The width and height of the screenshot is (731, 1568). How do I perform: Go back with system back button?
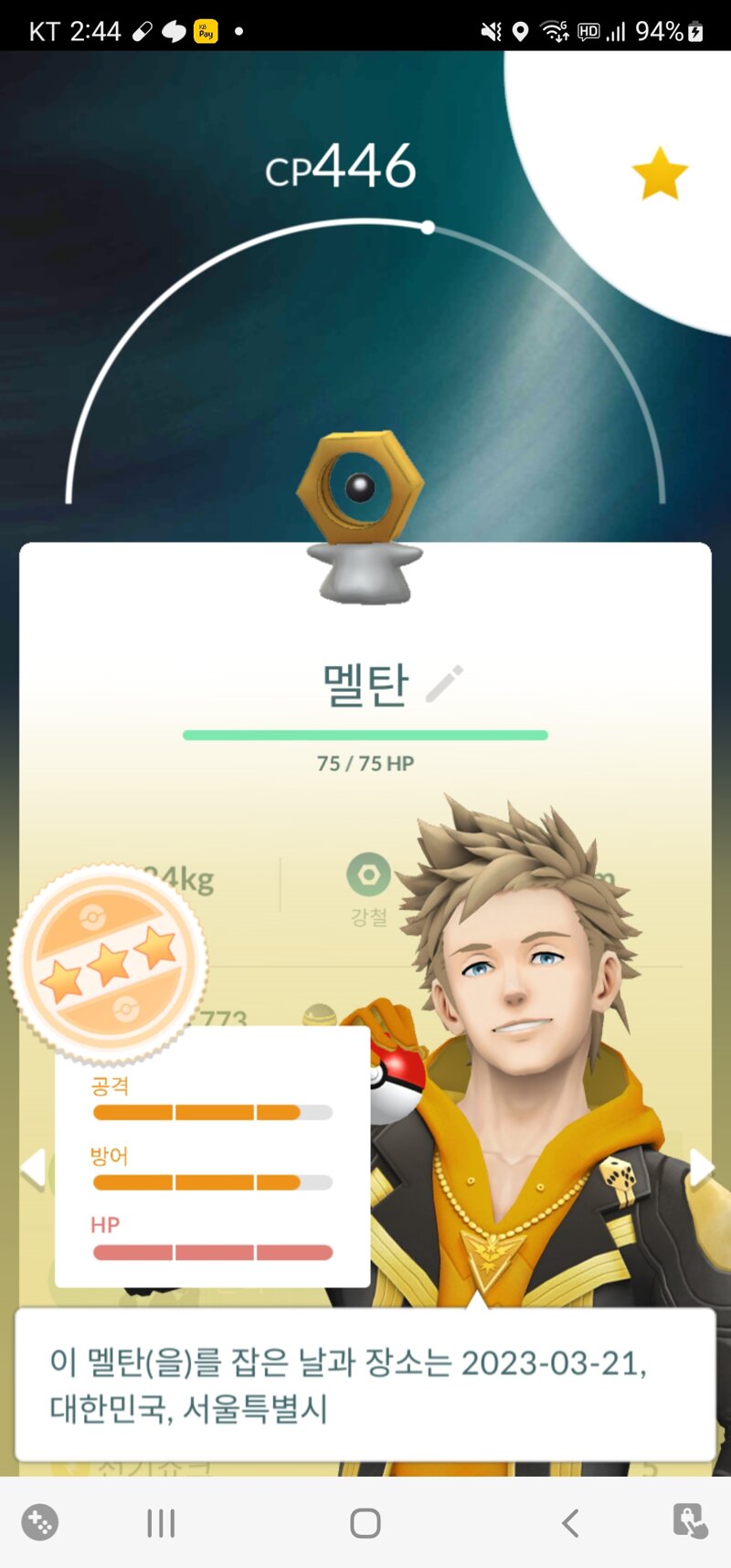(x=570, y=1522)
